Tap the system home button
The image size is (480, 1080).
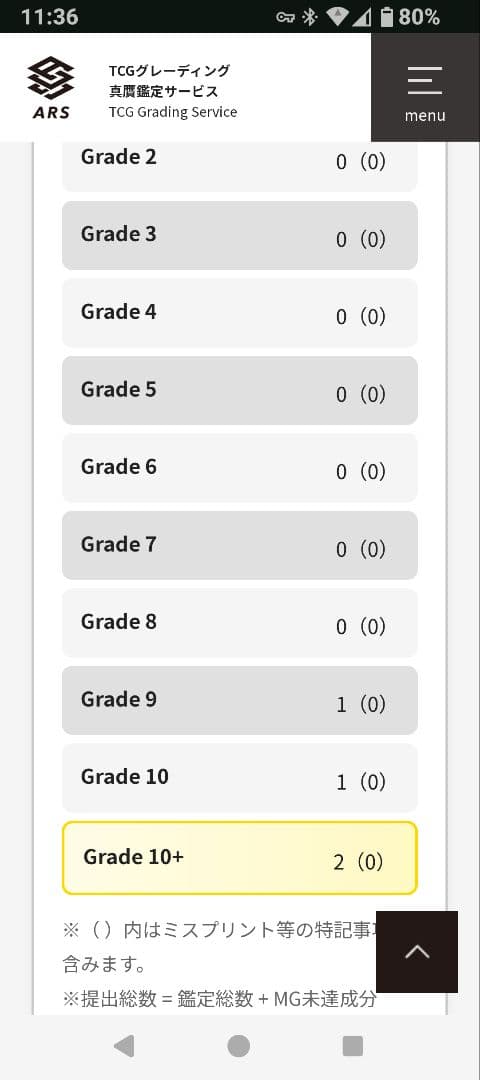pos(238,1046)
